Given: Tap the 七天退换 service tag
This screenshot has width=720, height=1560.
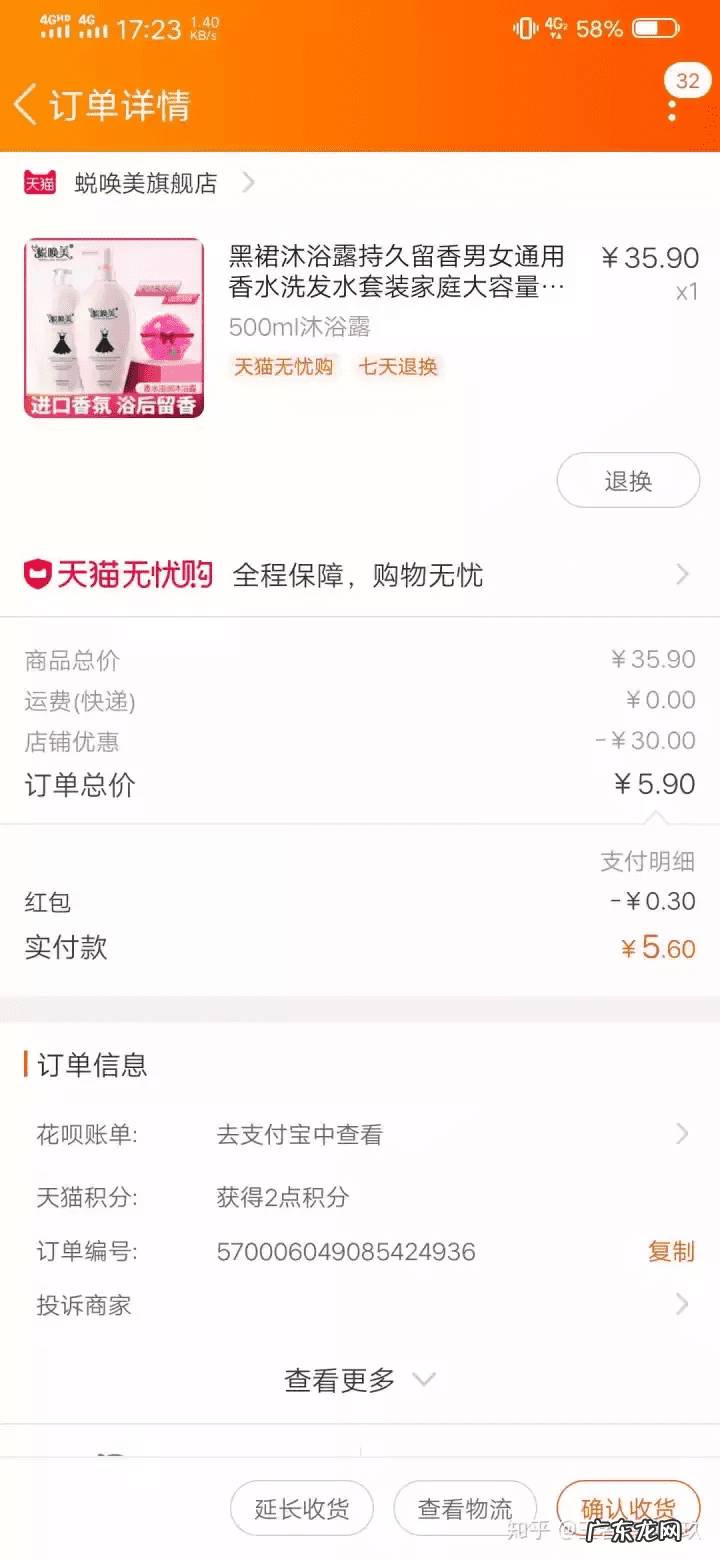Looking at the screenshot, I should click(400, 367).
